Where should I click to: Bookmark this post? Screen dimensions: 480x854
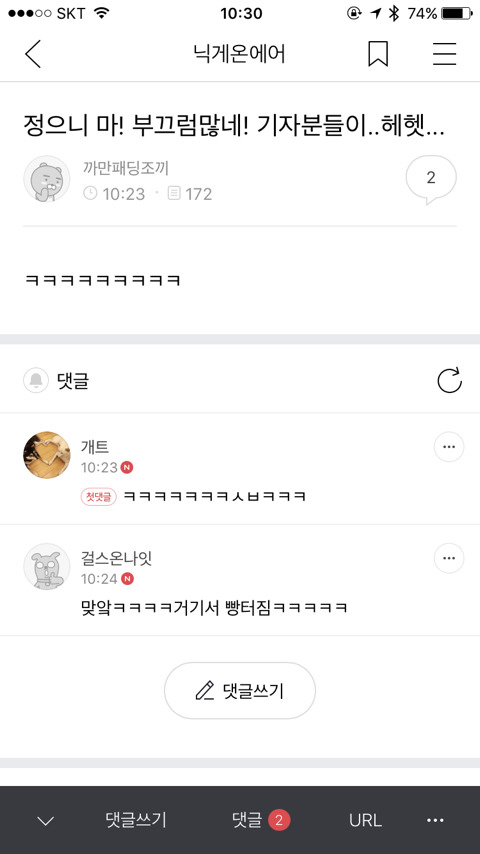click(378, 54)
